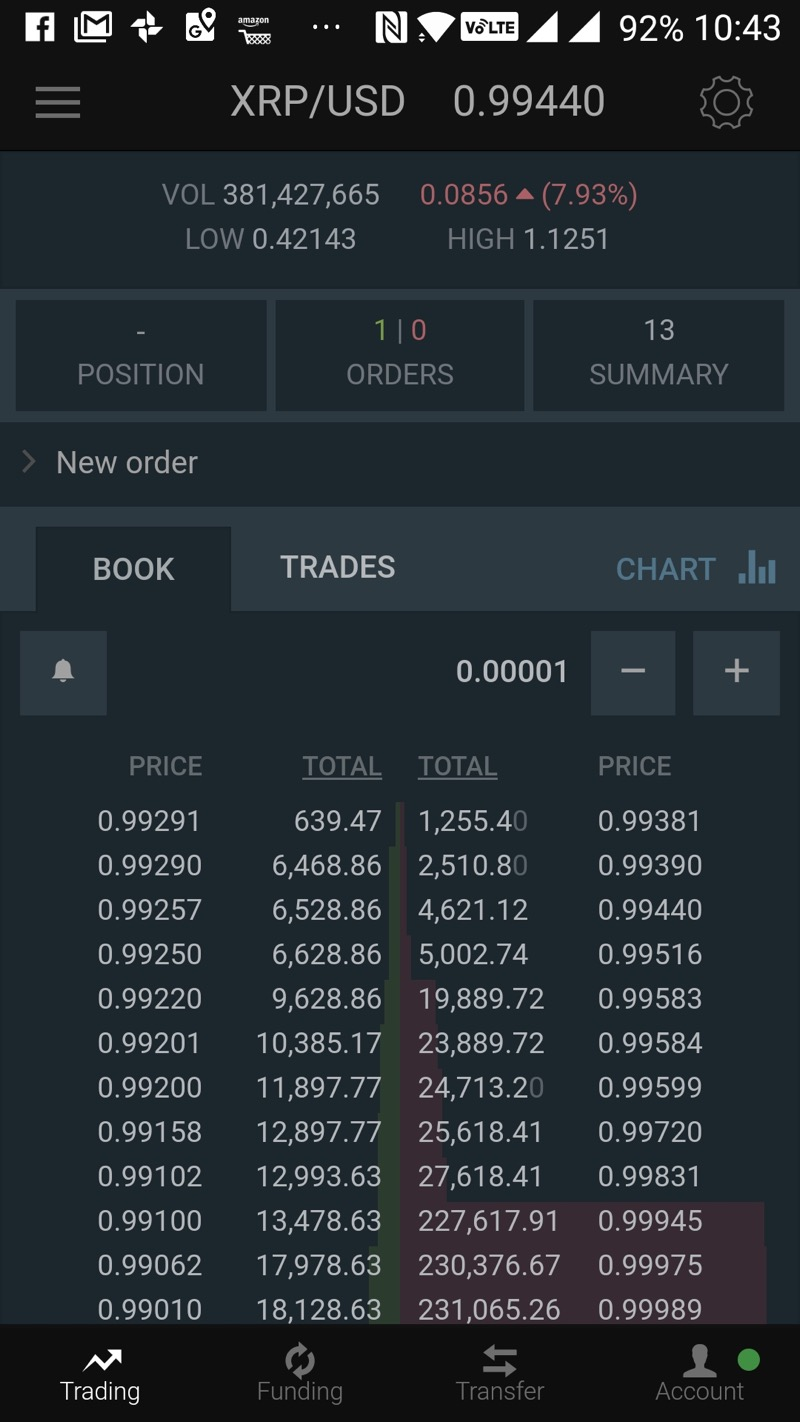View the 13-item SUMMARY panel
The image size is (800, 1422).
coord(658,355)
